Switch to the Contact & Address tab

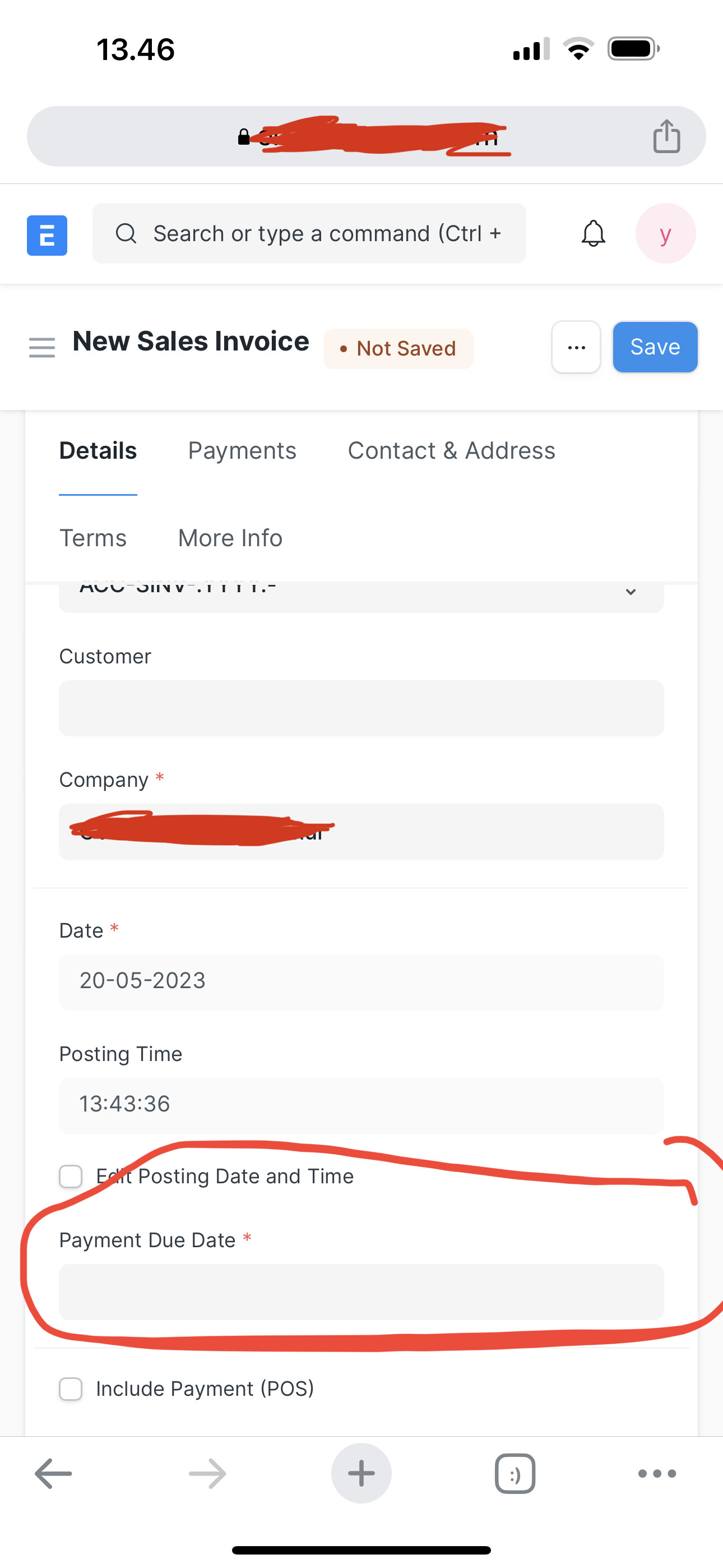(452, 450)
